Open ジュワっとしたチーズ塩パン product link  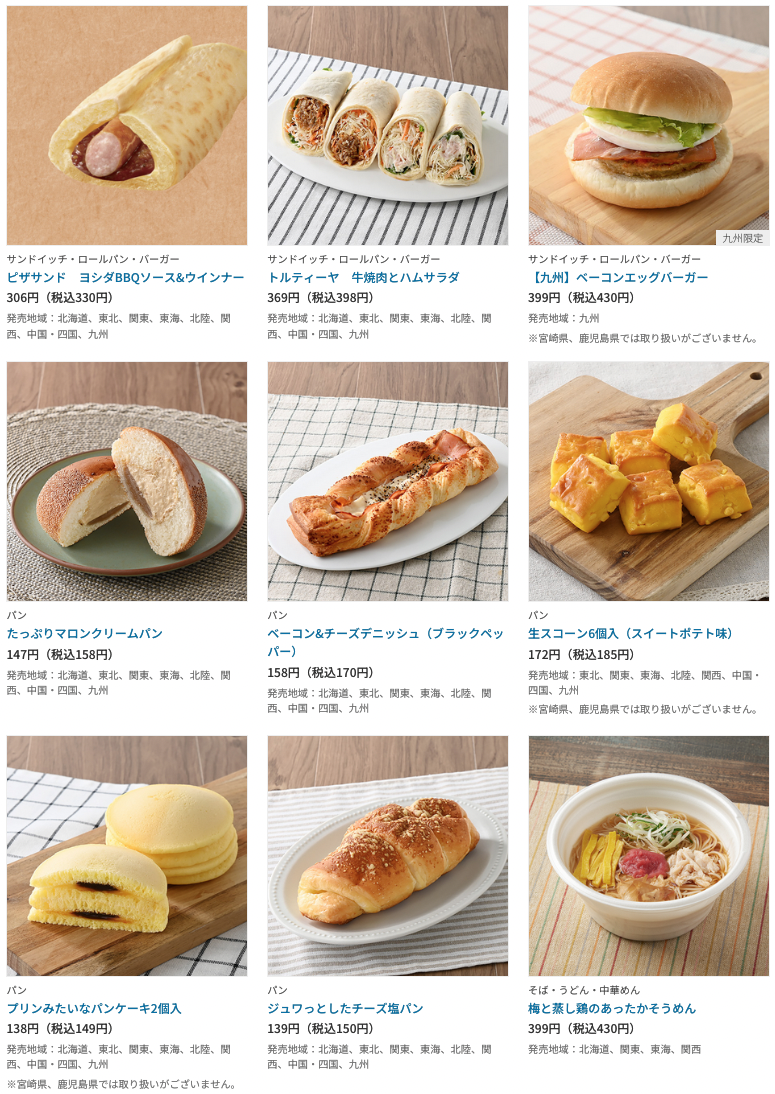click(x=345, y=1008)
